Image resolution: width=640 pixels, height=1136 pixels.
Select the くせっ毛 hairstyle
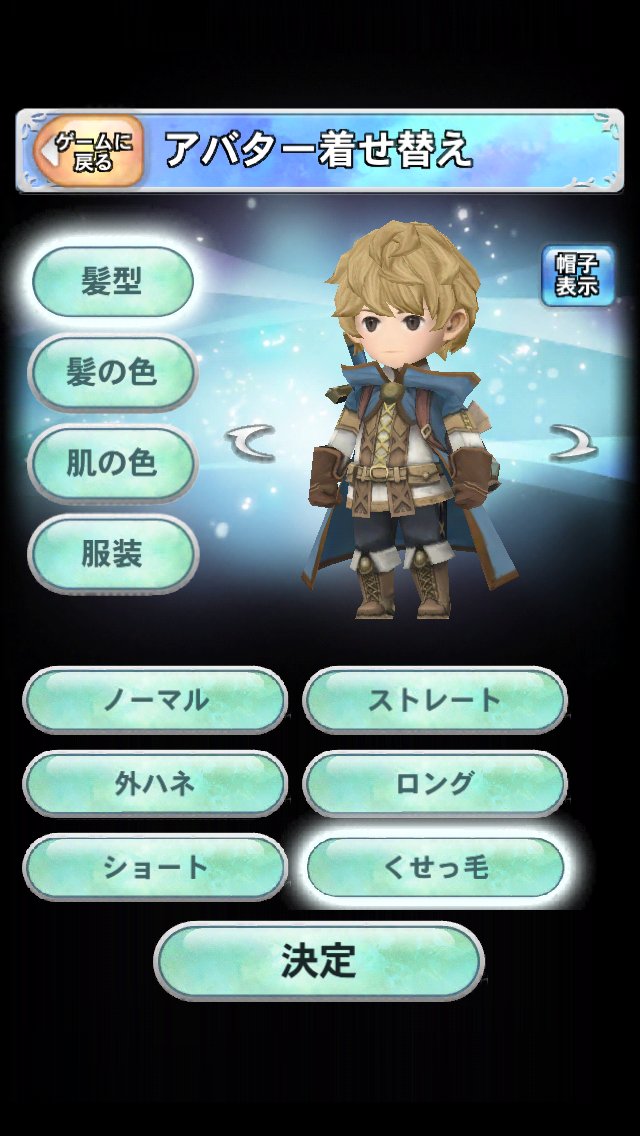[434, 867]
